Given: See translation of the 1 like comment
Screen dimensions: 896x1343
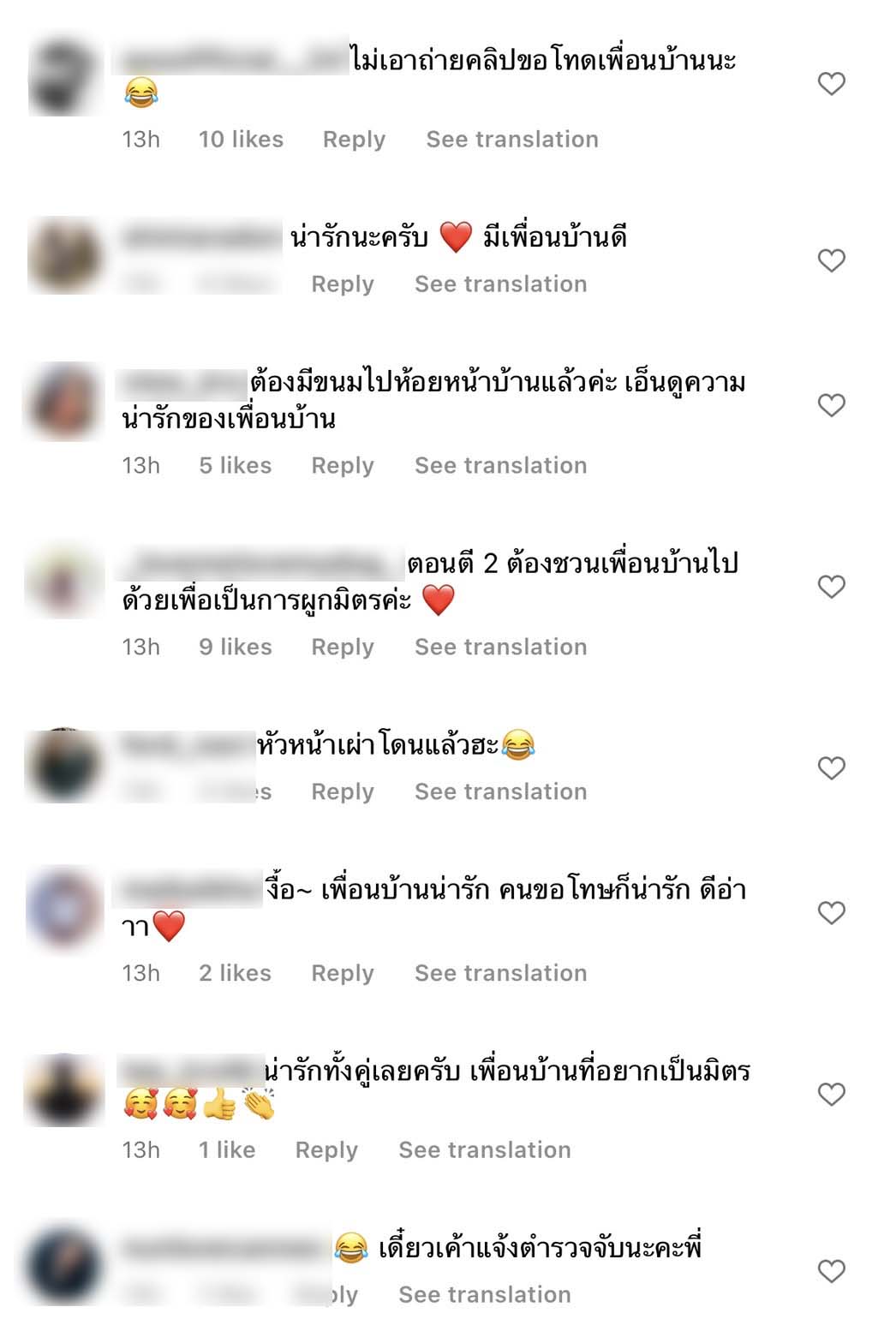Looking at the screenshot, I should point(484,1149).
